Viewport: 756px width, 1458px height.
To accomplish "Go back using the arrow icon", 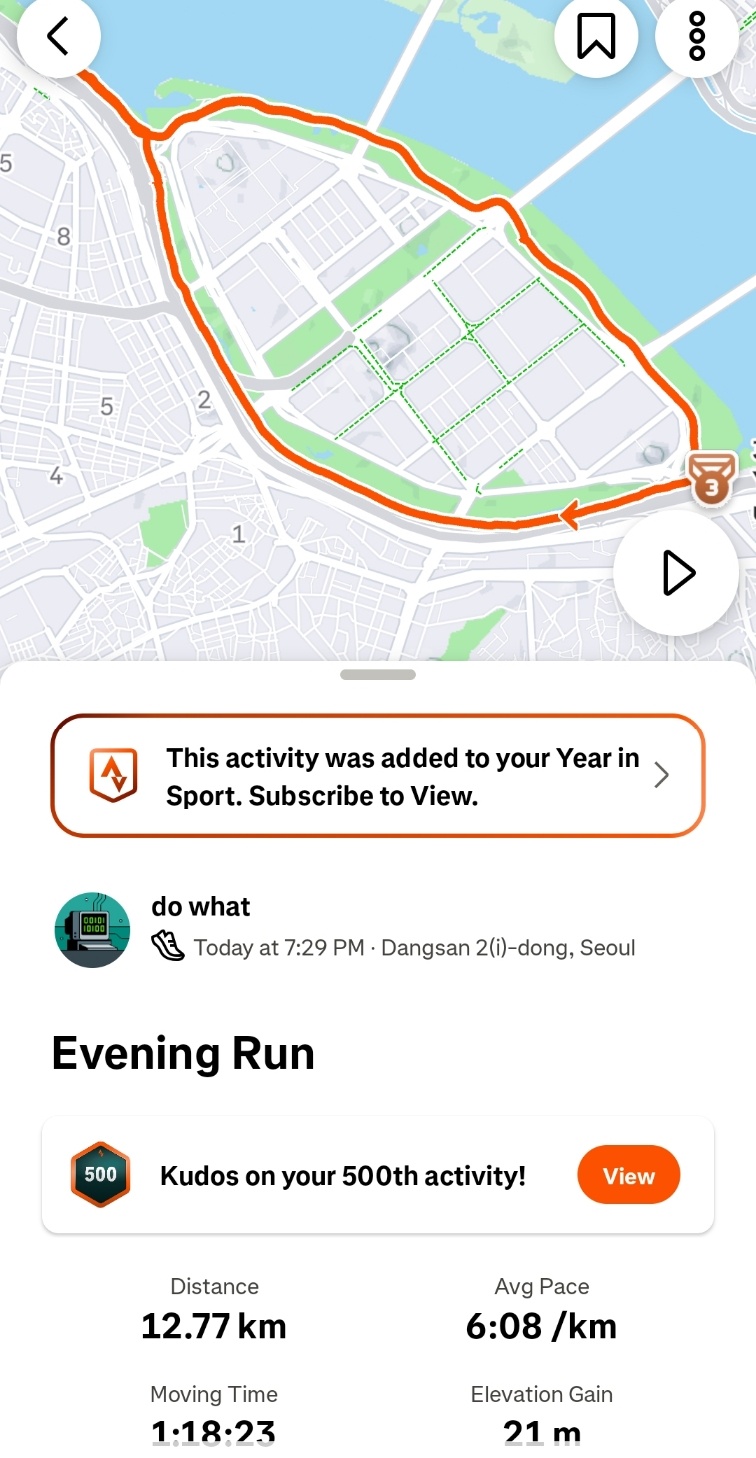I will (58, 37).
